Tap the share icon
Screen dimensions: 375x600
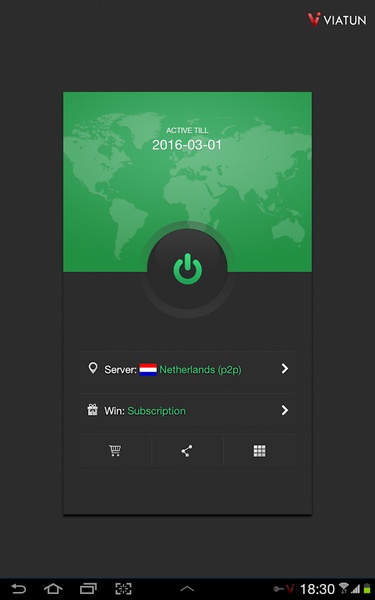187,451
